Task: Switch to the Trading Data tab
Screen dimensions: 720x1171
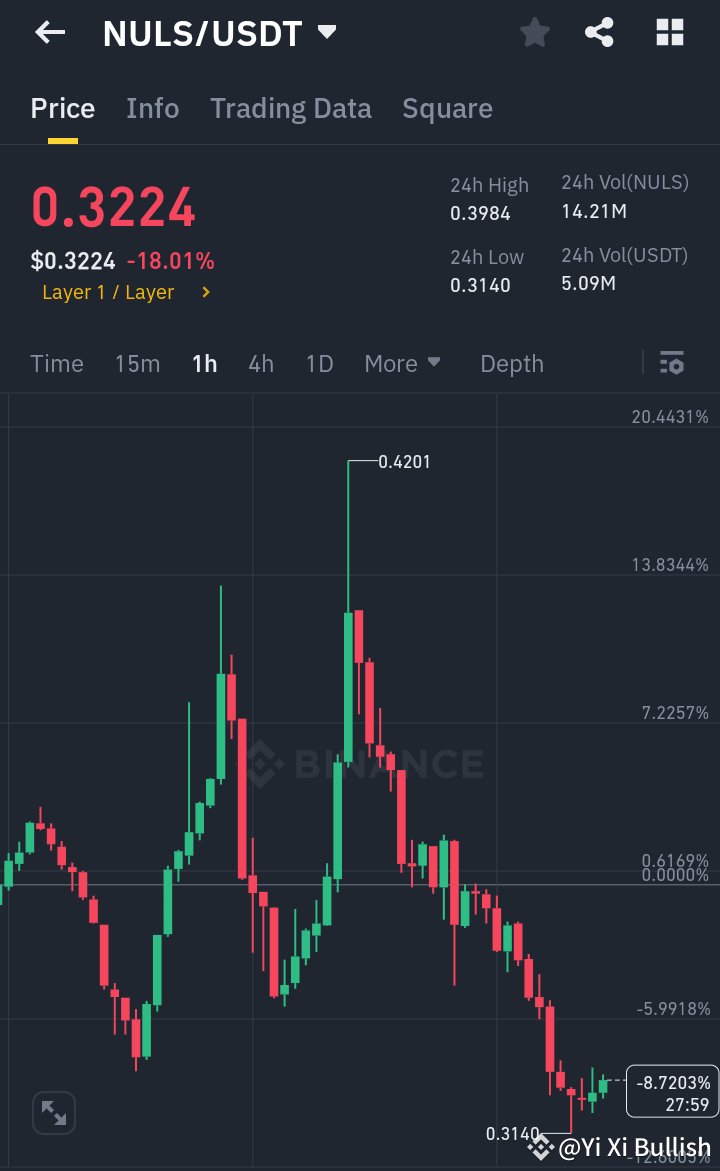Action: pos(291,108)
